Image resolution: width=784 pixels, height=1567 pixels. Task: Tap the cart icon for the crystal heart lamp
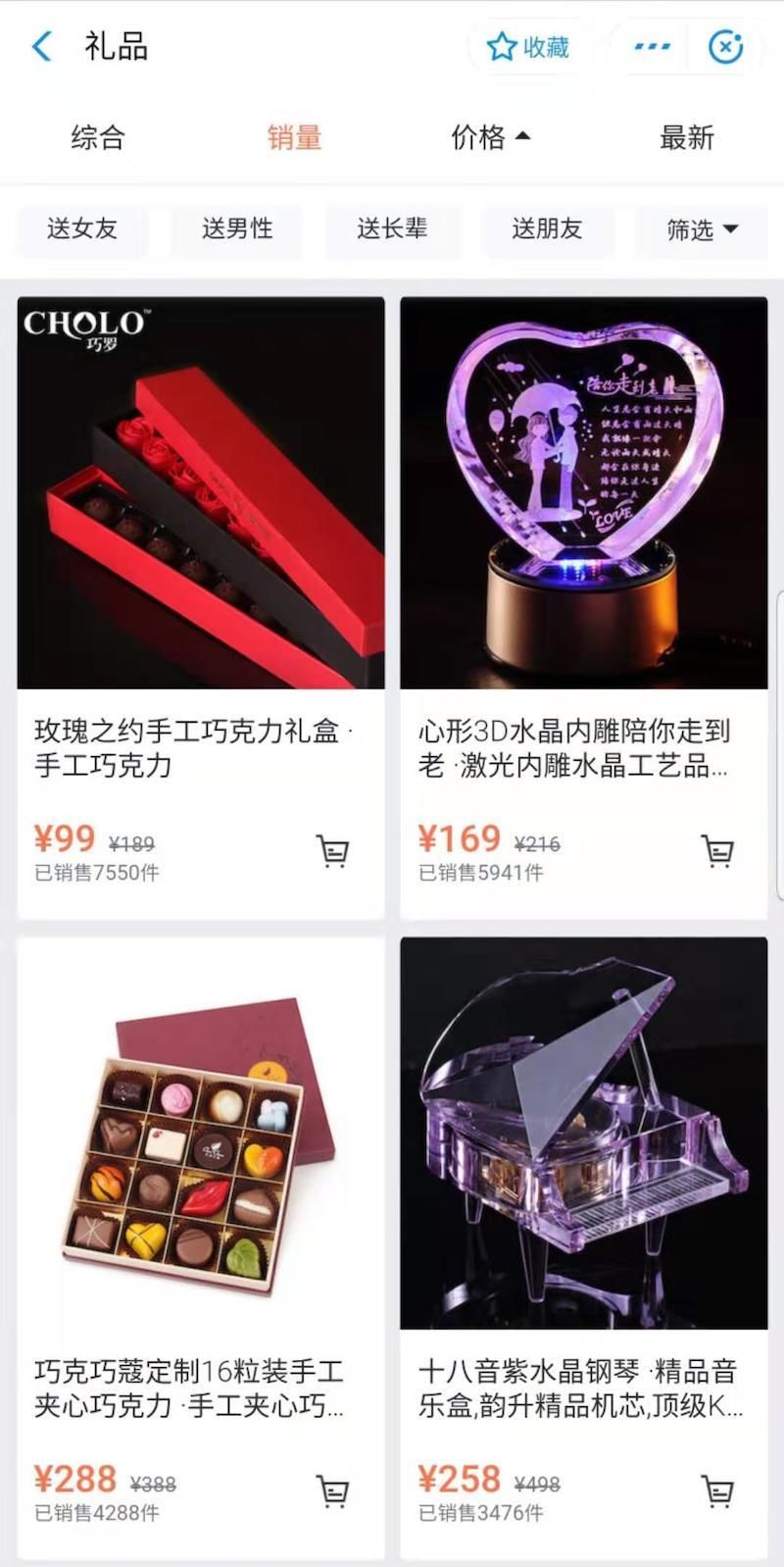pyautogui.click(x=716, y=852)
